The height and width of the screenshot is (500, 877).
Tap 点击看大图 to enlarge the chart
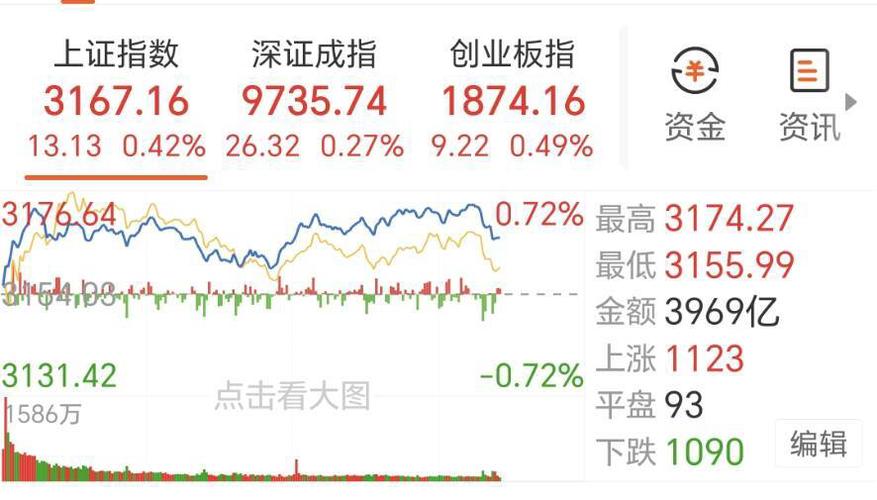pos(292,396)
